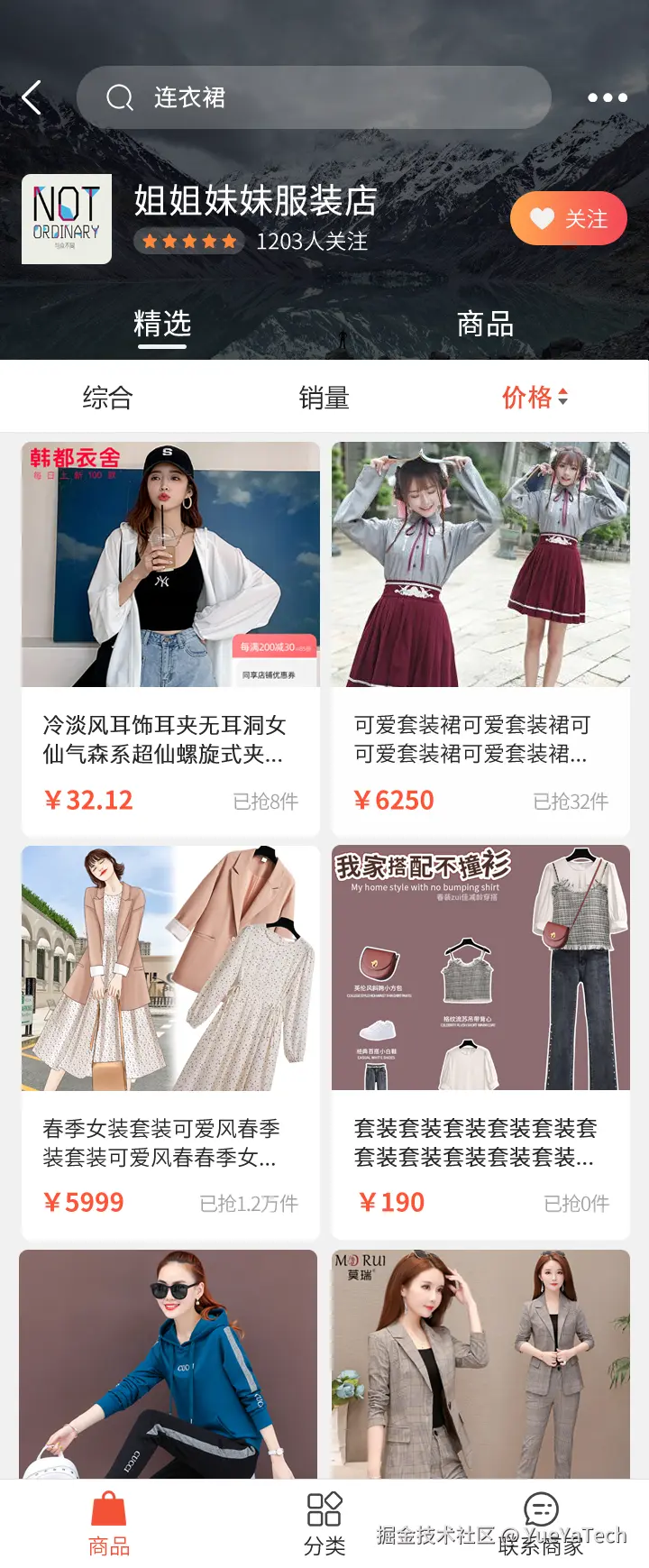
Task: Select the NOT ORDINARY store logo
Action: click(x=69, y=217)
